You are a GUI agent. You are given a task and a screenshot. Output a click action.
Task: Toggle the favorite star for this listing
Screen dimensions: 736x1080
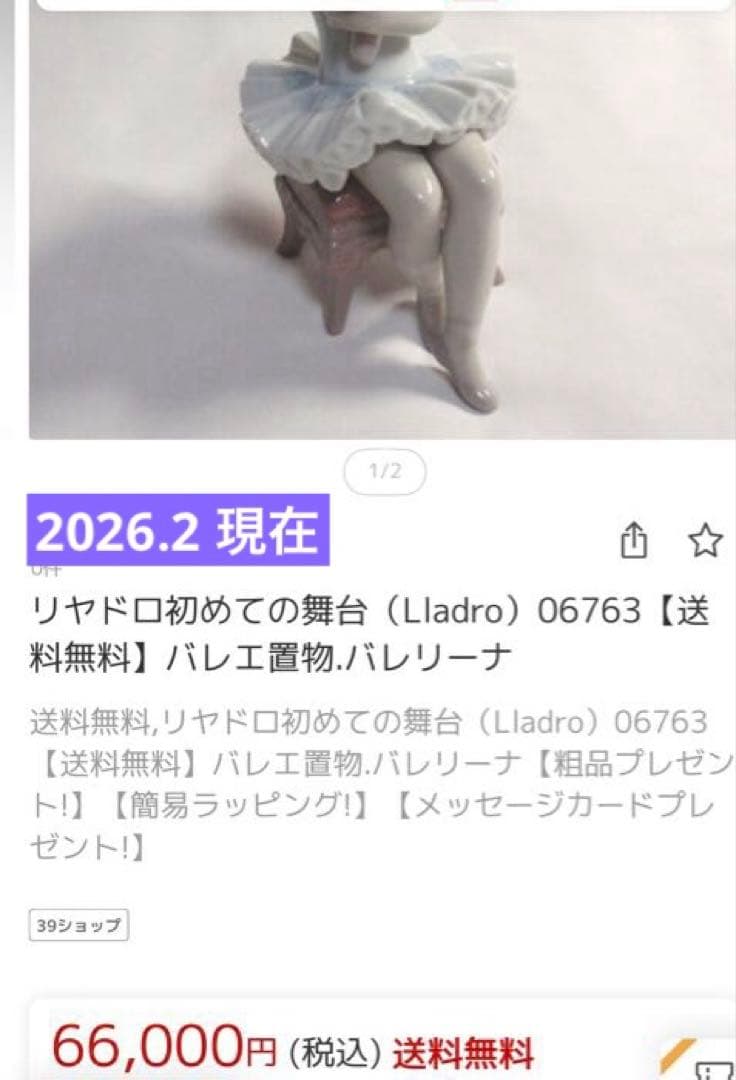pos(708,538)
